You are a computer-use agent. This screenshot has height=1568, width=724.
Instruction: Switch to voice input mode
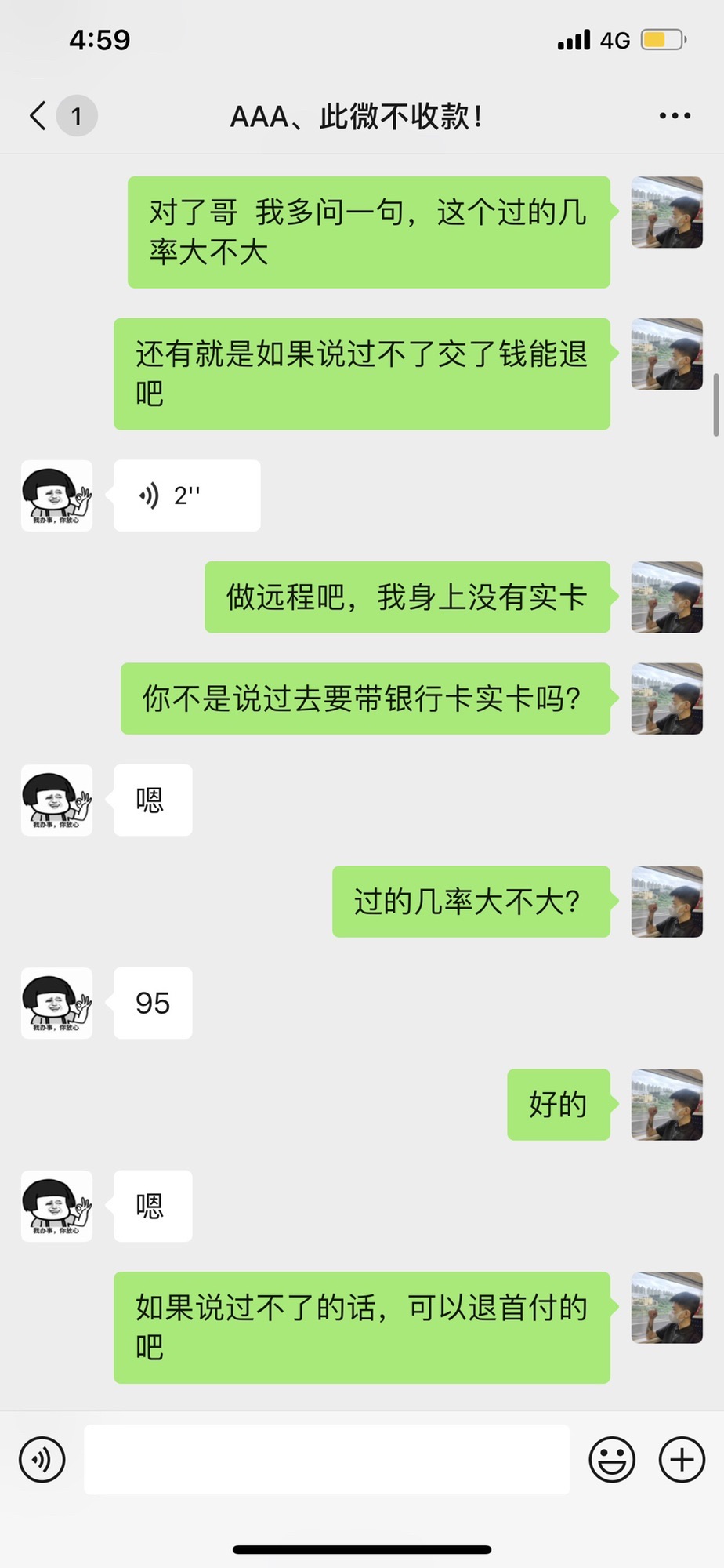coord(42,1459)
